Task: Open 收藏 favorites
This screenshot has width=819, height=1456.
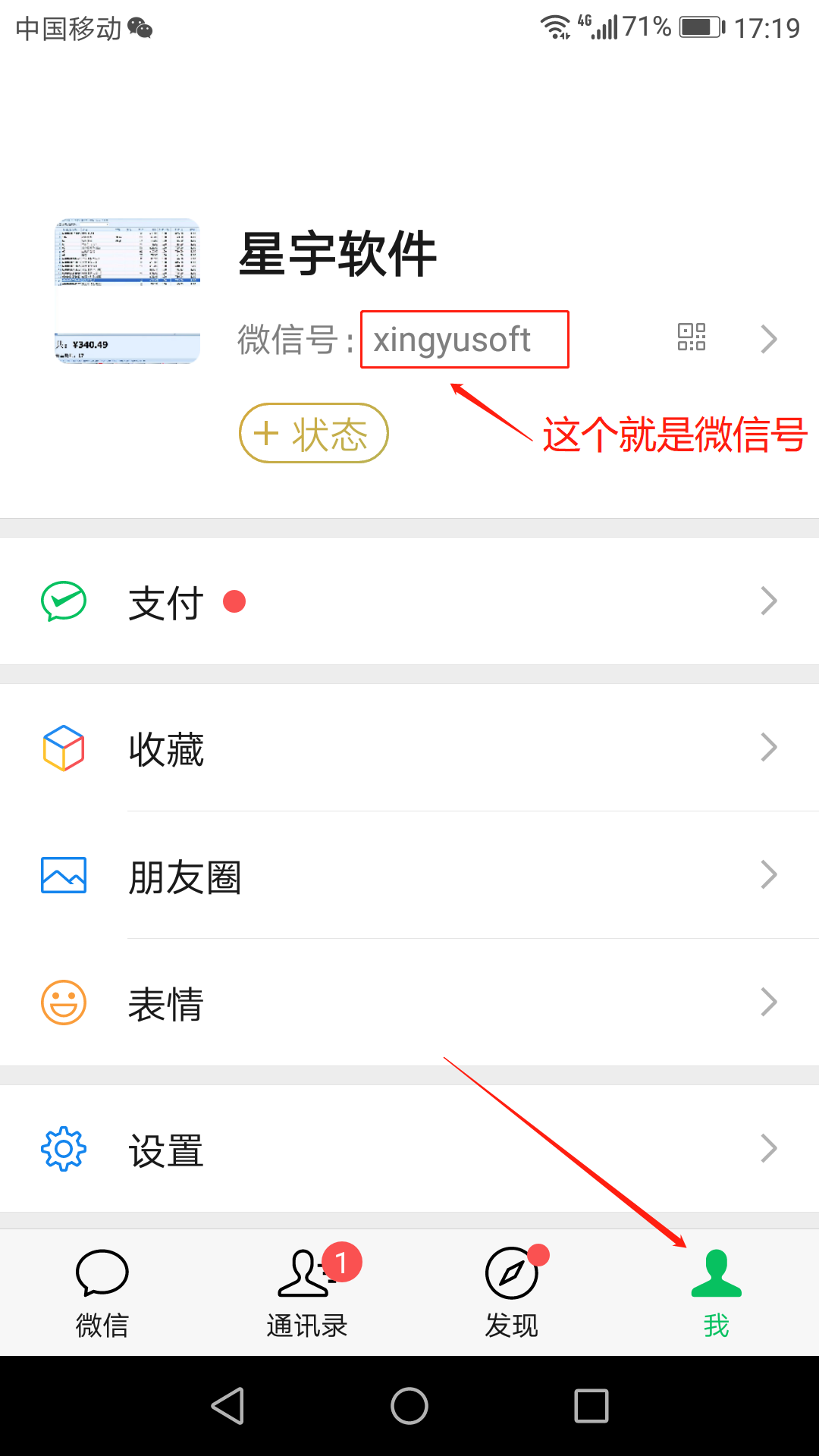Action: coord(409,748)
